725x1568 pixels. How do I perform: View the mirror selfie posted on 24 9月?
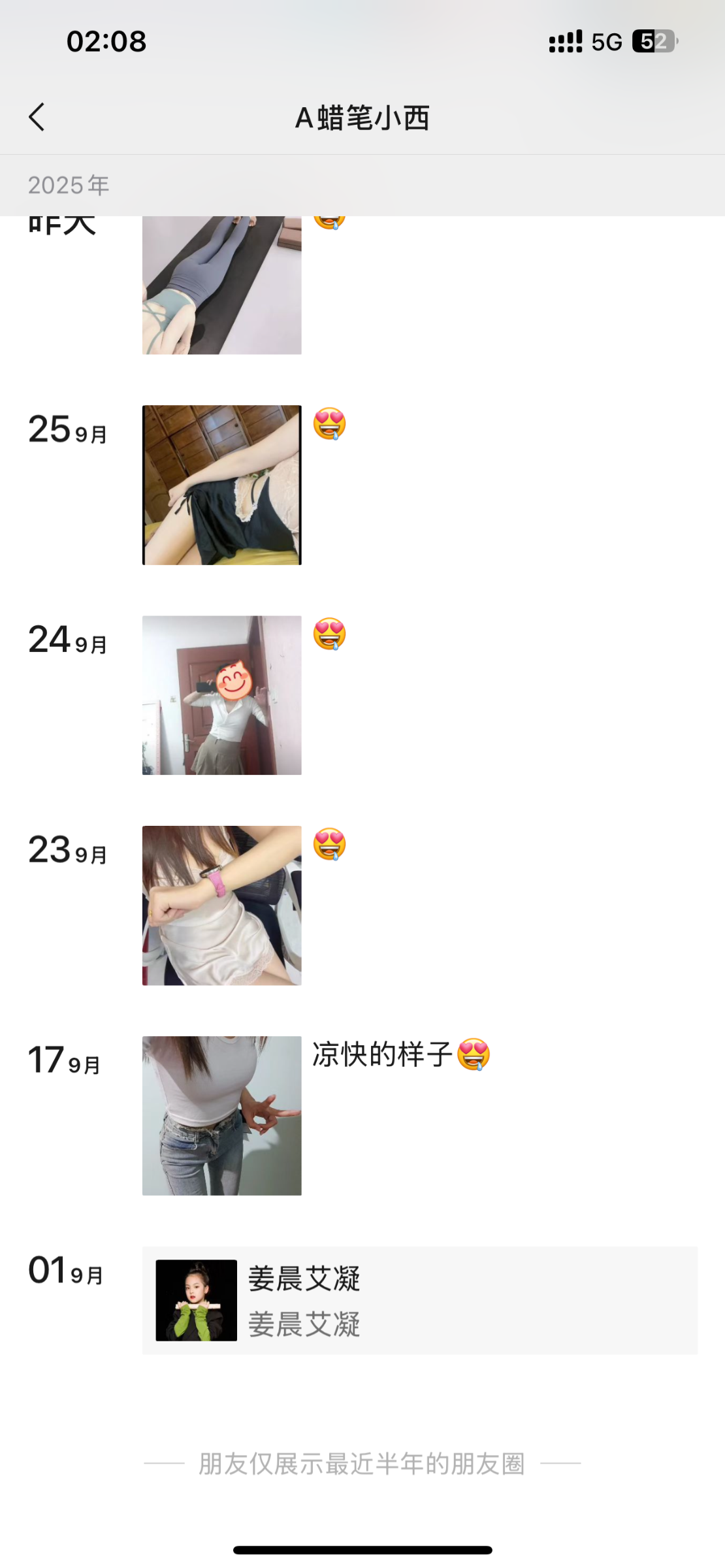click(x=221, y=696)
